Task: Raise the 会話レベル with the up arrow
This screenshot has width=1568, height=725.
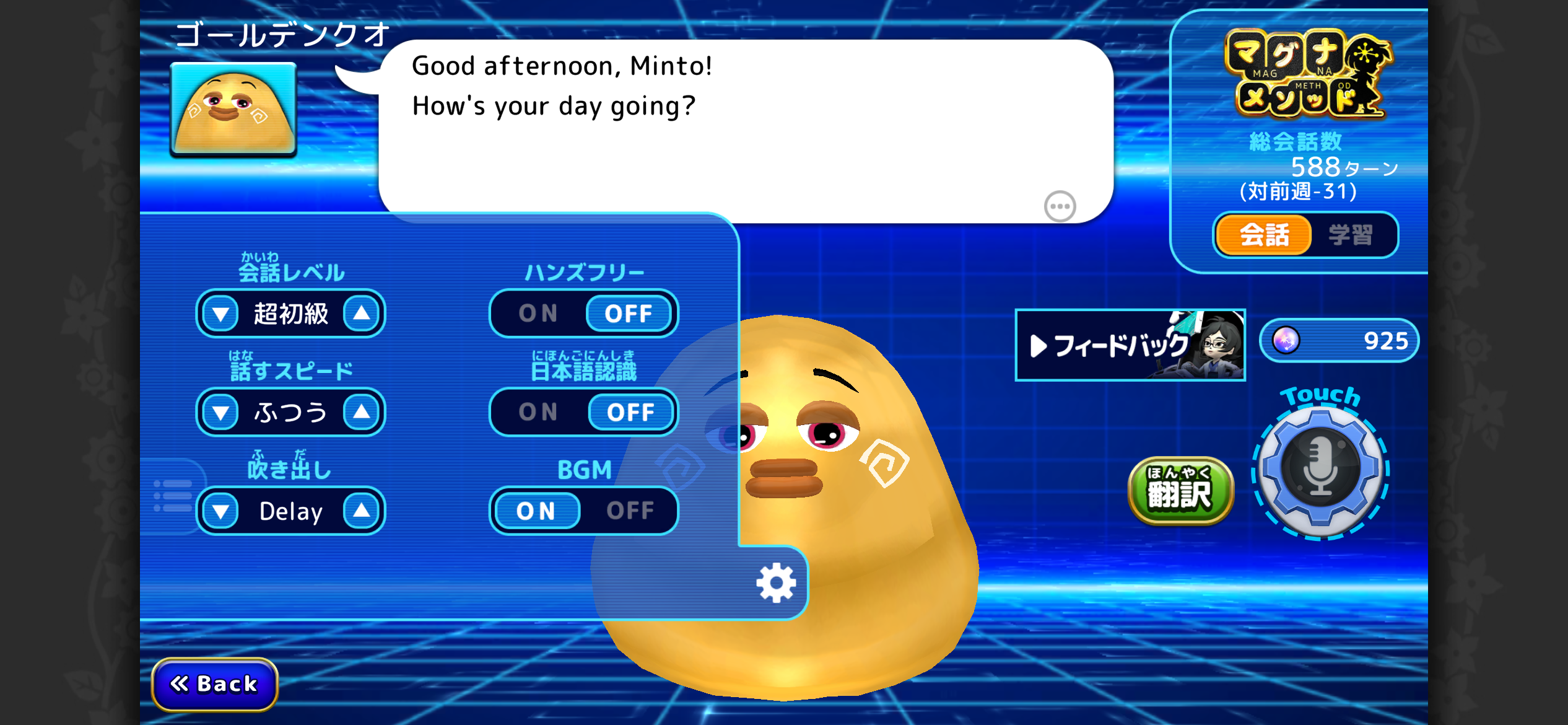Action: (362, 314)
